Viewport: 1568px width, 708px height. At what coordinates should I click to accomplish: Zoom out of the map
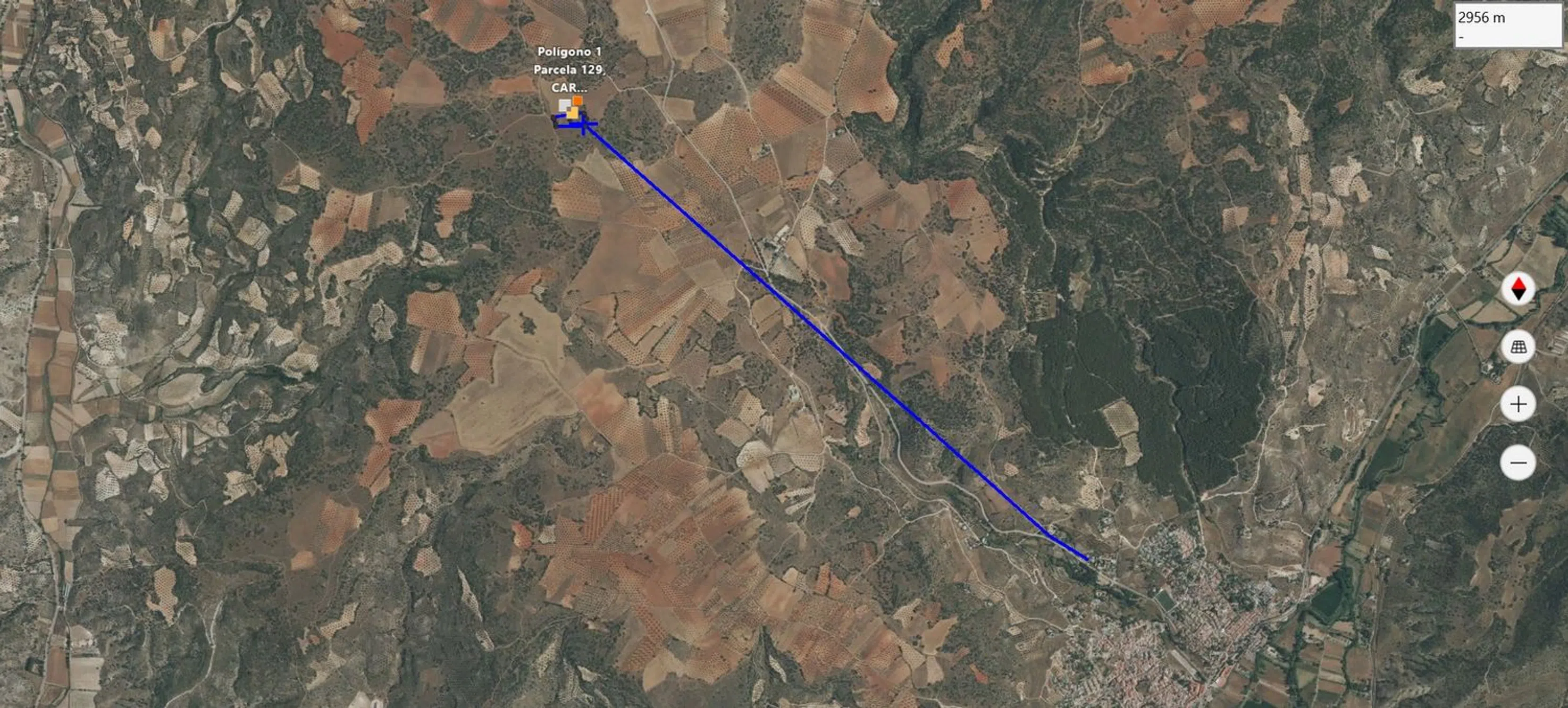pos(1518,463)
